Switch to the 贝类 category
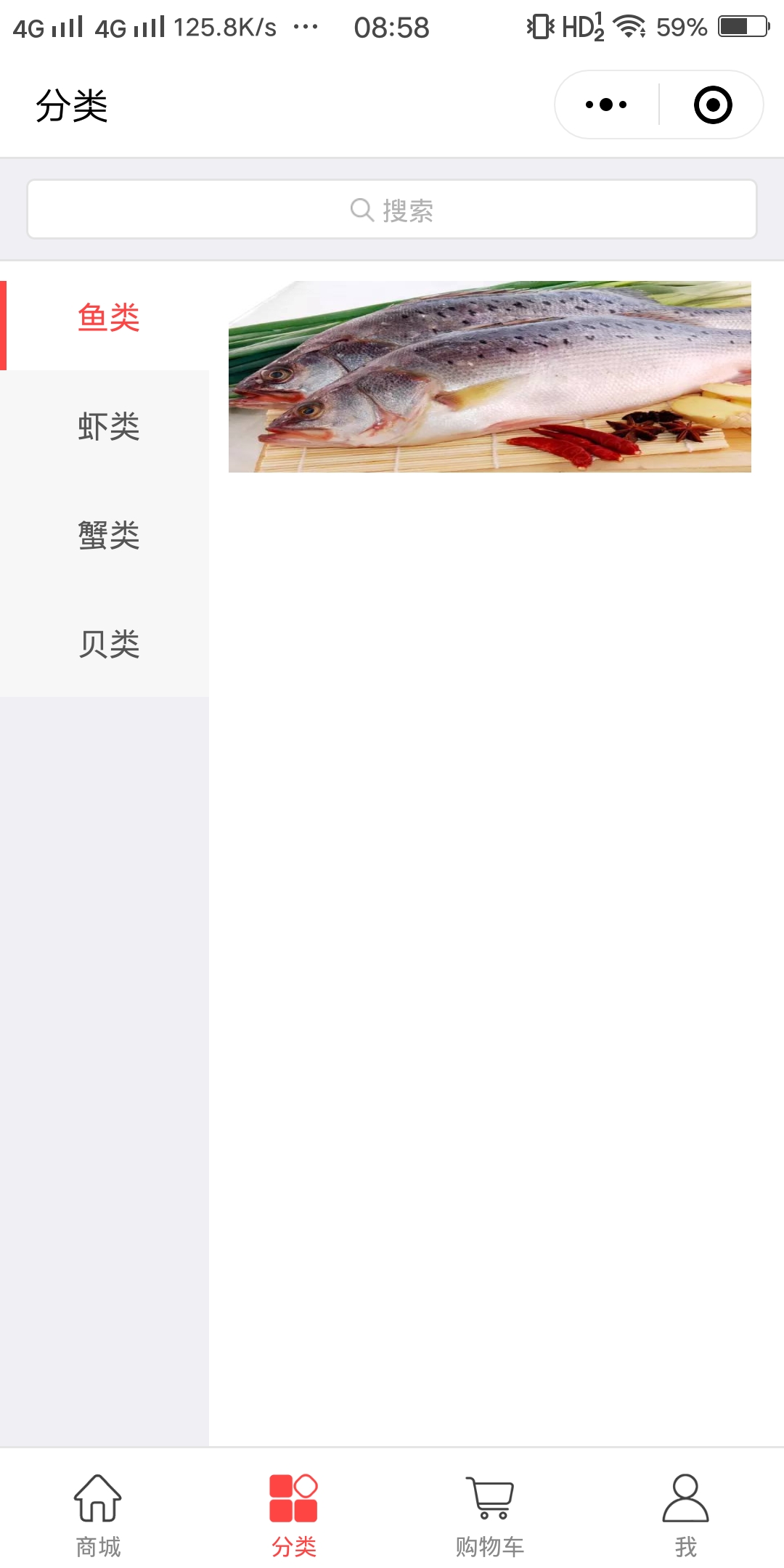This screenshot has height=1568, width=784. (107, 643)
